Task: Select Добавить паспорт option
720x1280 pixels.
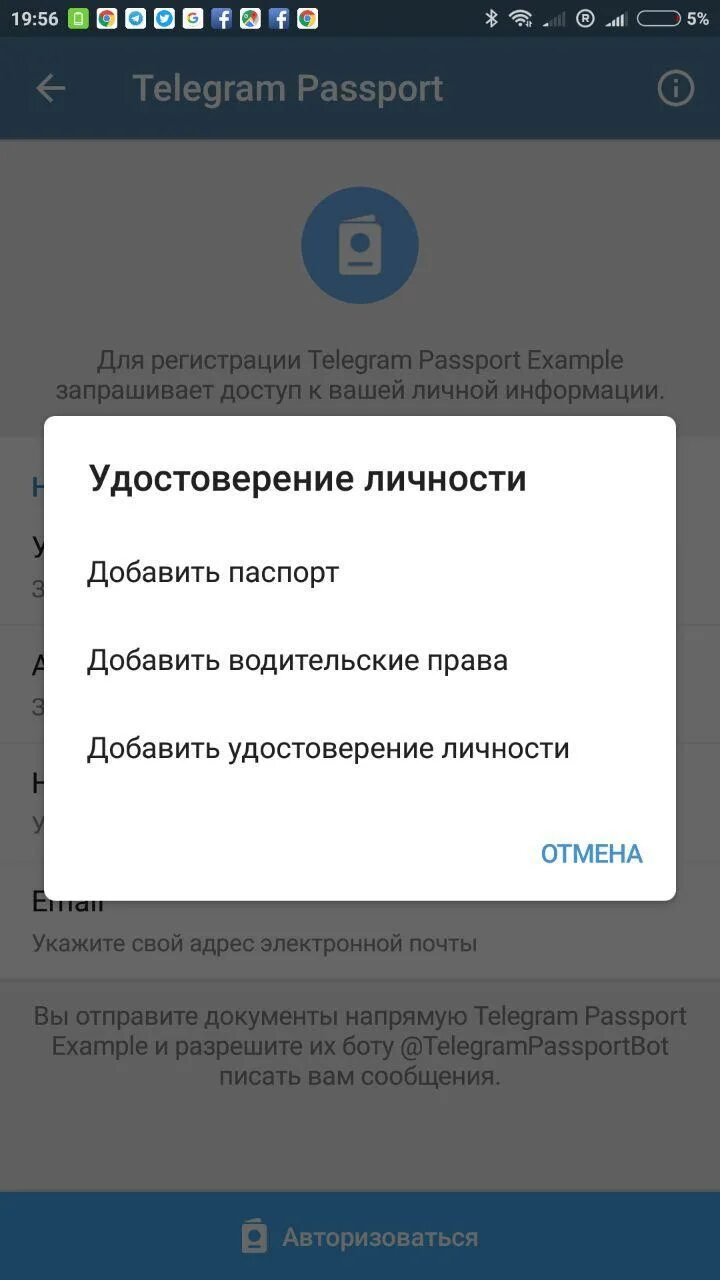Action: click(360, 573)
